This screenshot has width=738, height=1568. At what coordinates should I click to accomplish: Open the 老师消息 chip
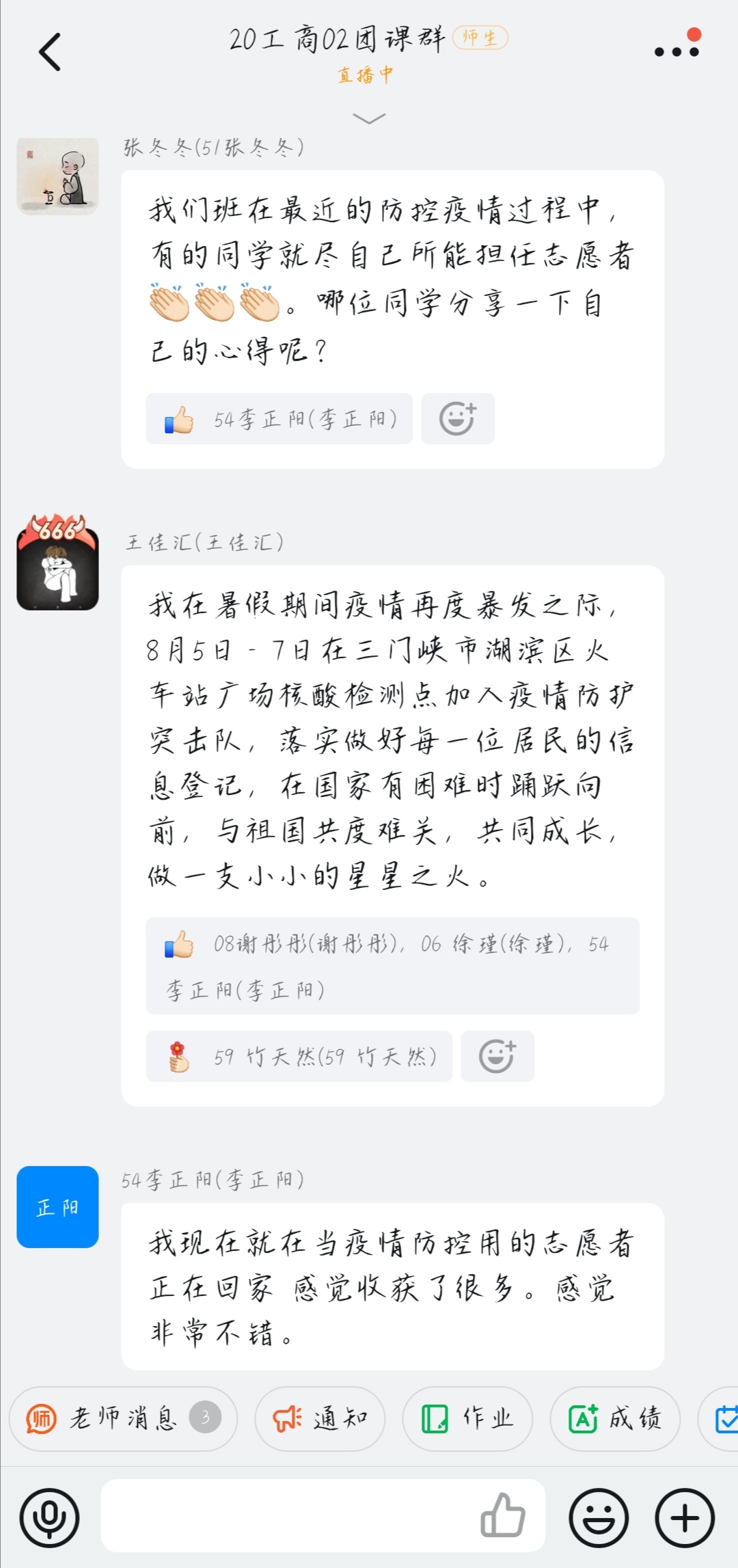pyautogui.click(x=123, y=1419)
